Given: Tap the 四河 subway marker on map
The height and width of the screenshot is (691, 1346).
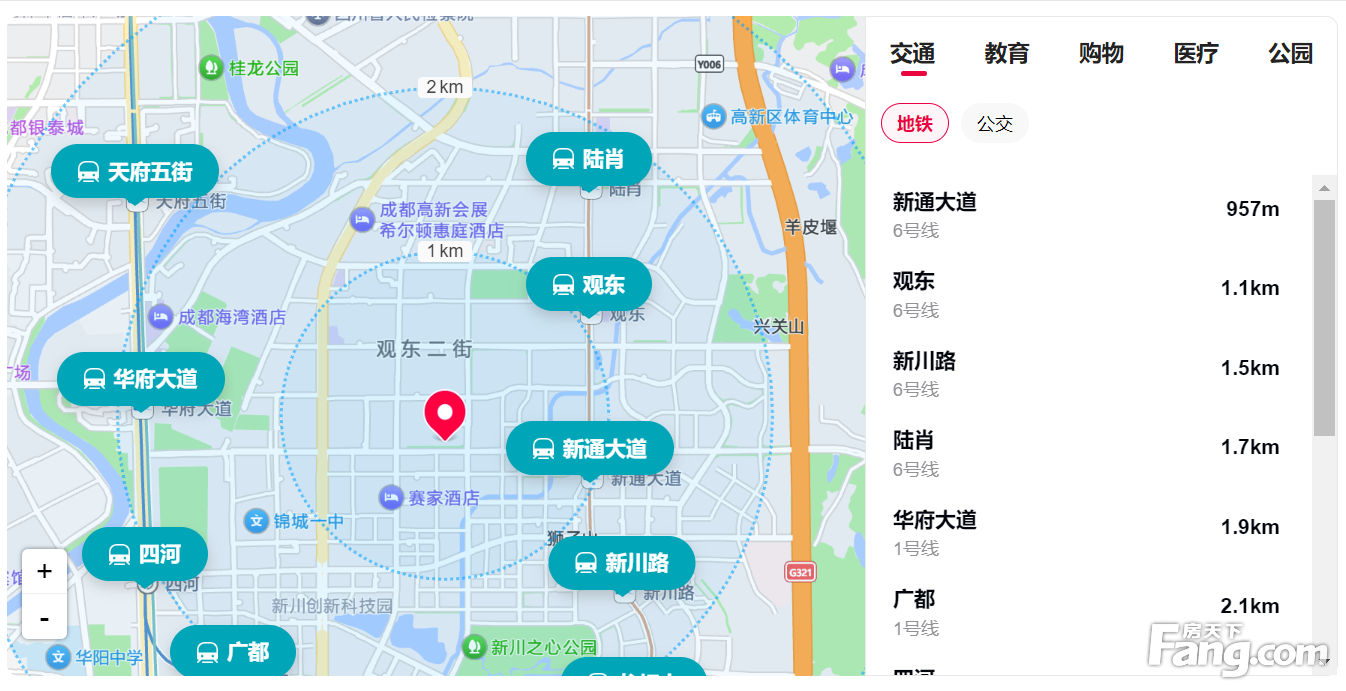Looking at the screenshot, I should point(145,554).
